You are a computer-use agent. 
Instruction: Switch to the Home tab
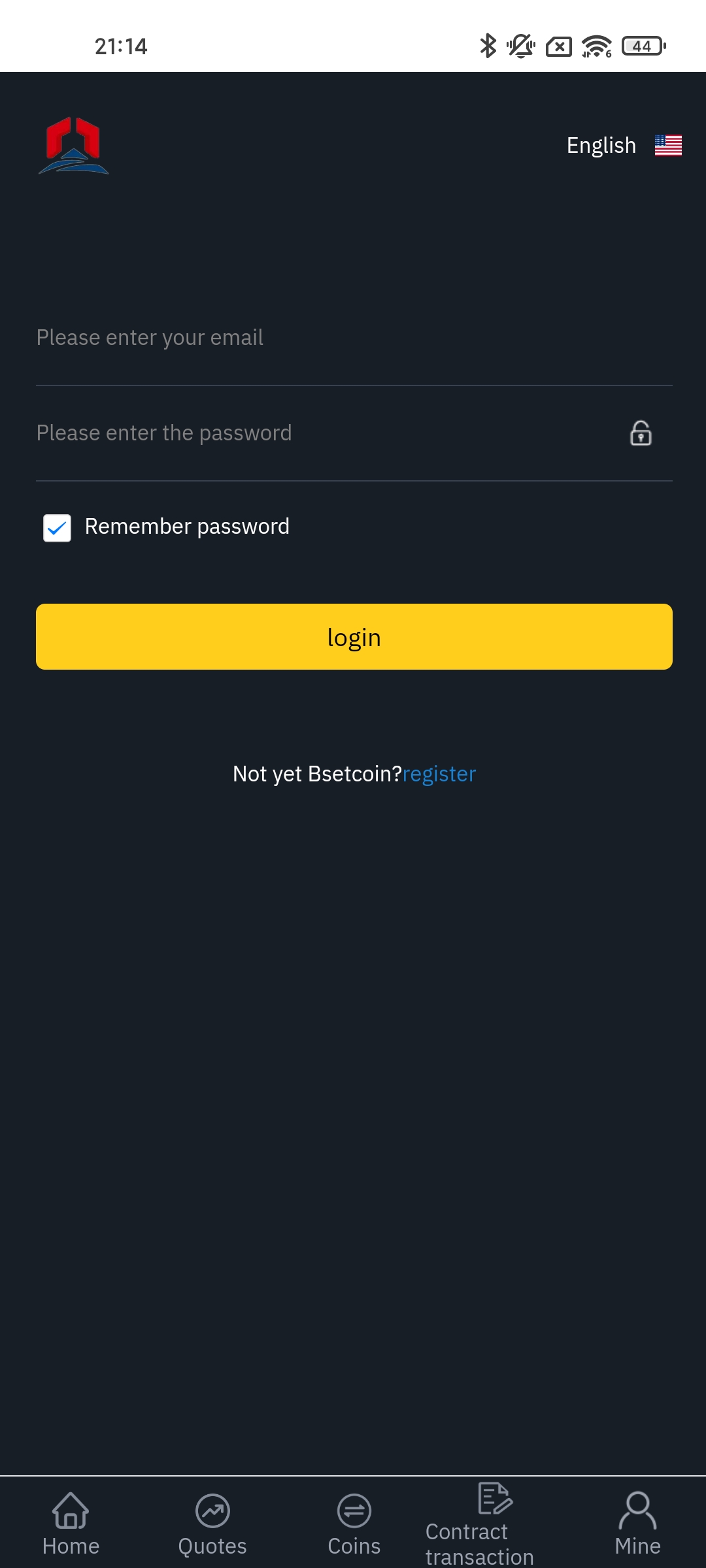tap(71, 1524)
